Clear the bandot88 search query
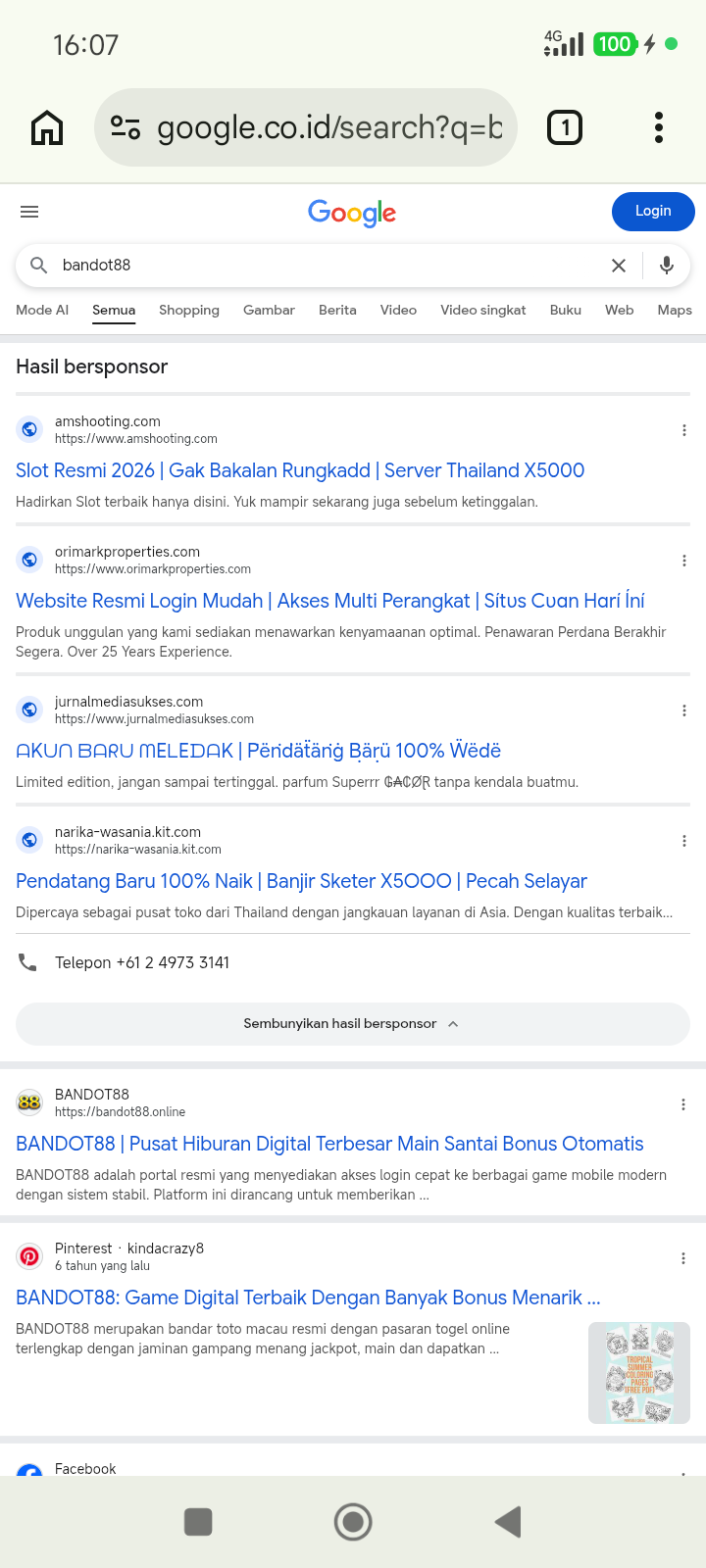The height and width of the screenshot is (1568, 706). click(x=619, y=266)
